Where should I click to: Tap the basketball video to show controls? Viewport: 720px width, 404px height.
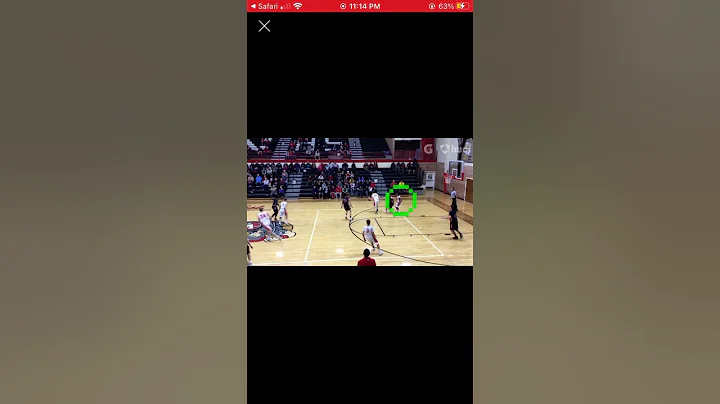(360, 201)
